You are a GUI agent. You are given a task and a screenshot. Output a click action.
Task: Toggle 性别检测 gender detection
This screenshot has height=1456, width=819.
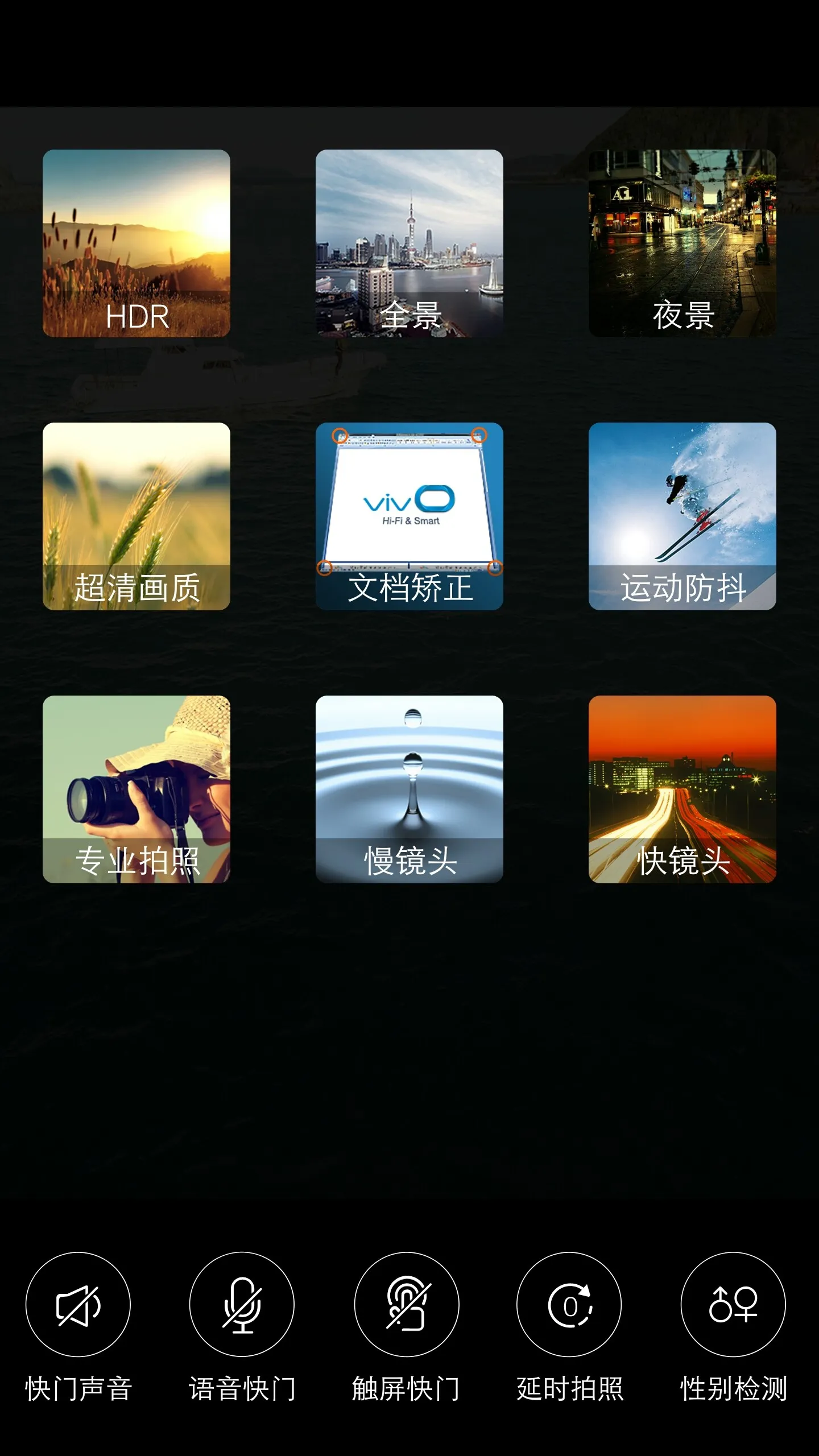[x=733, y=1304]
